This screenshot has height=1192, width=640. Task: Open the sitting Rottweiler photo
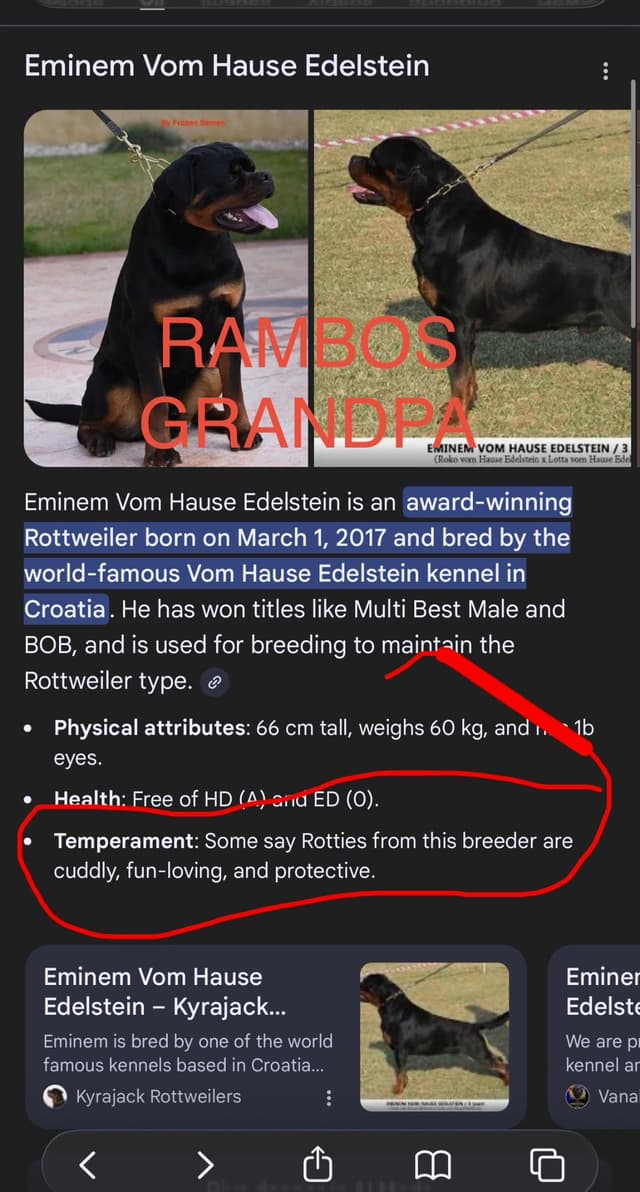166,288
